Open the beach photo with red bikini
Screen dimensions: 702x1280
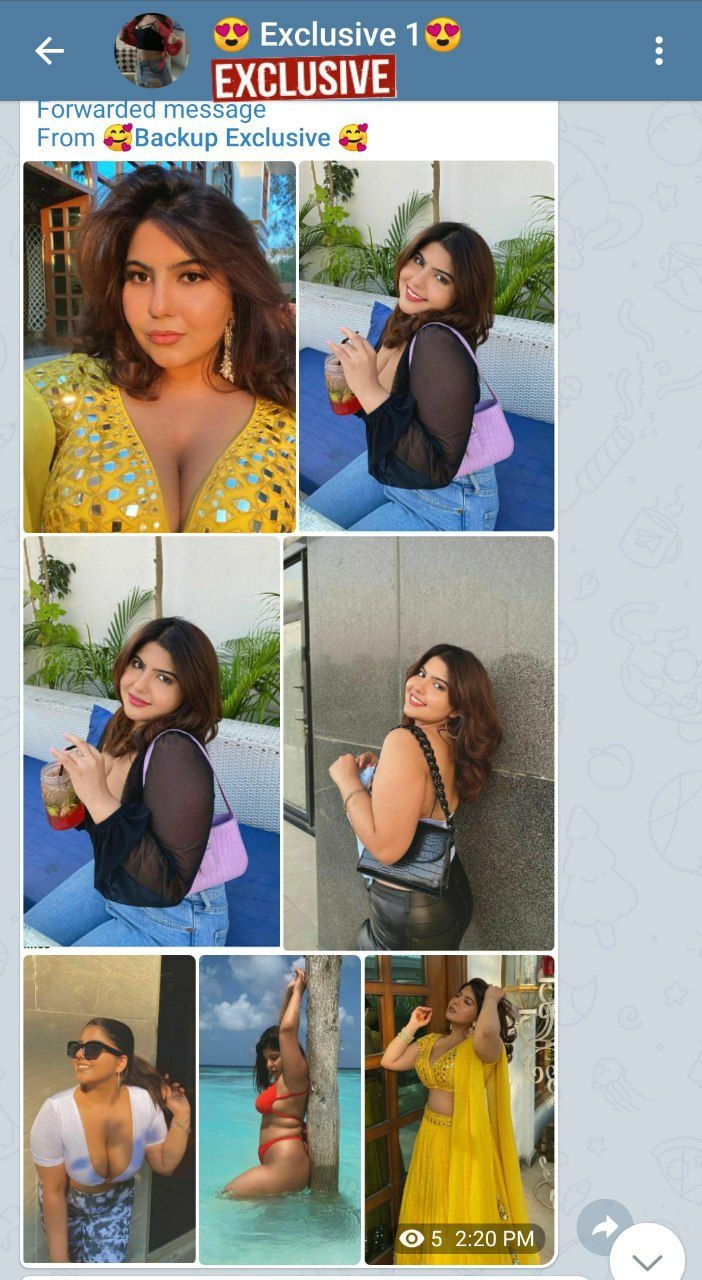[280, 1108]
